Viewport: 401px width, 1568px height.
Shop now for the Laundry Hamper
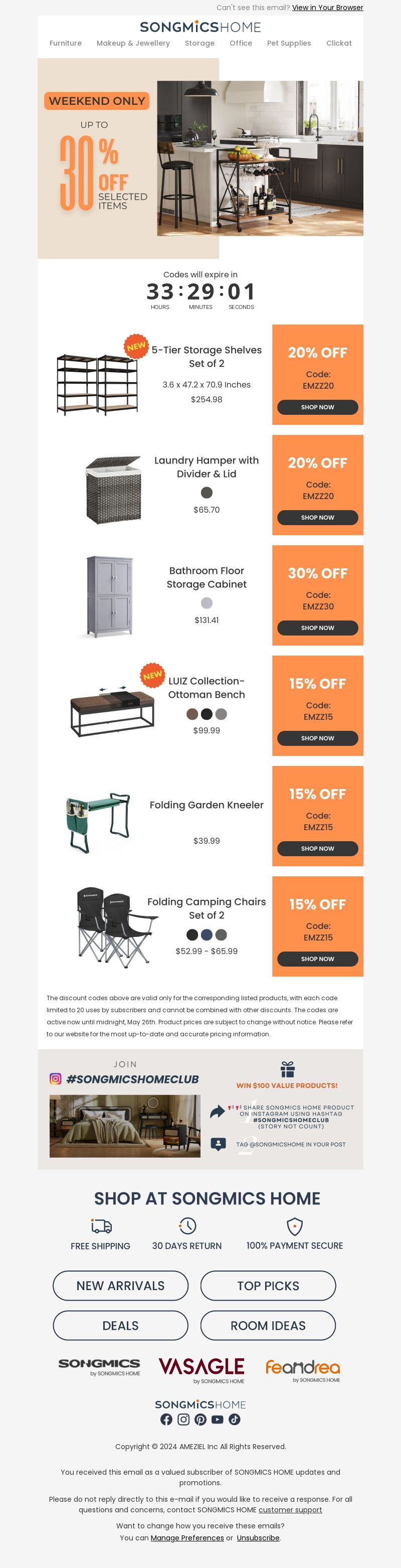click(318, 517)
